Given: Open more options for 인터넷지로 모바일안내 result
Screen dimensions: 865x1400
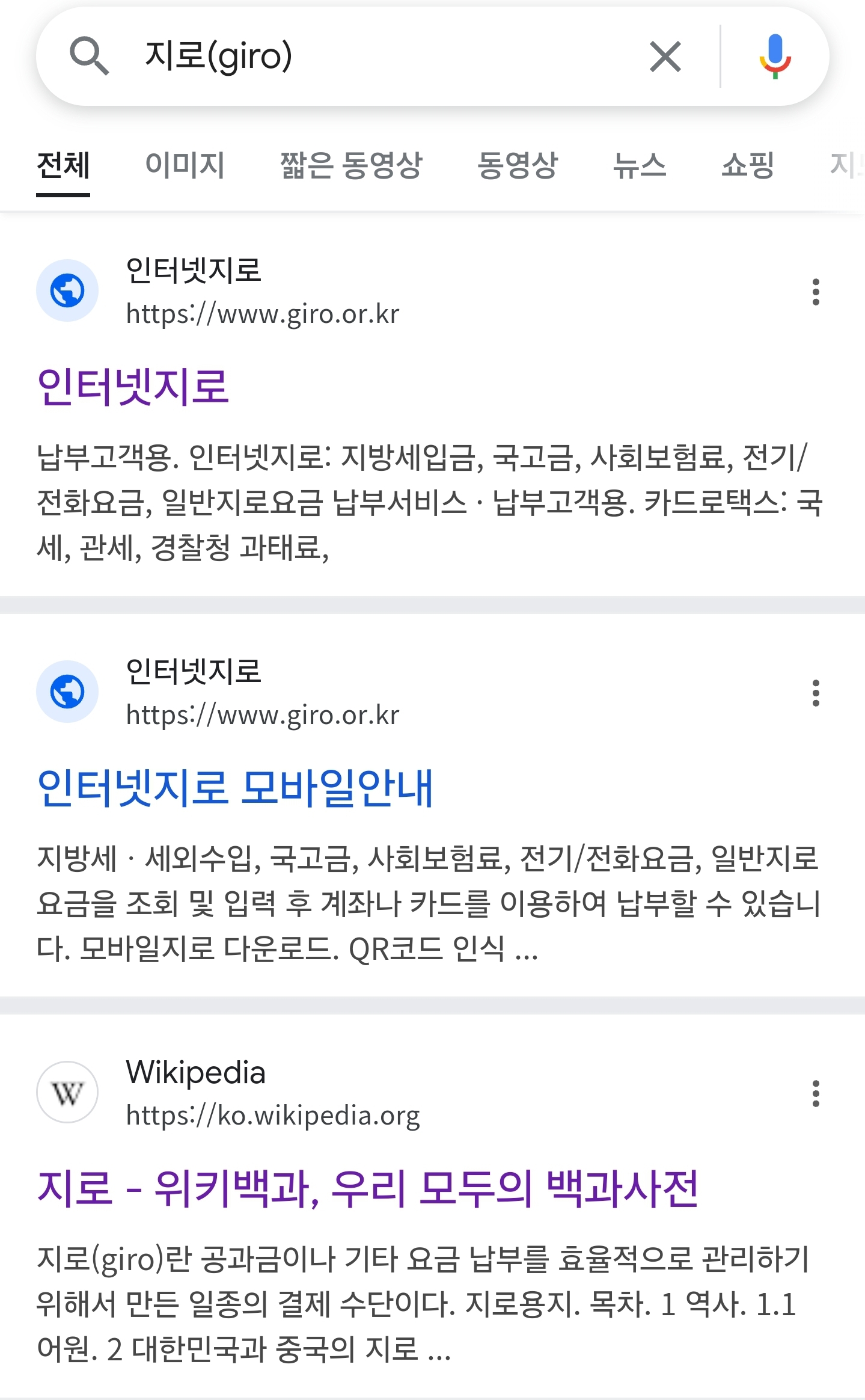Looking at the screenshot, I should coord(815,693).
